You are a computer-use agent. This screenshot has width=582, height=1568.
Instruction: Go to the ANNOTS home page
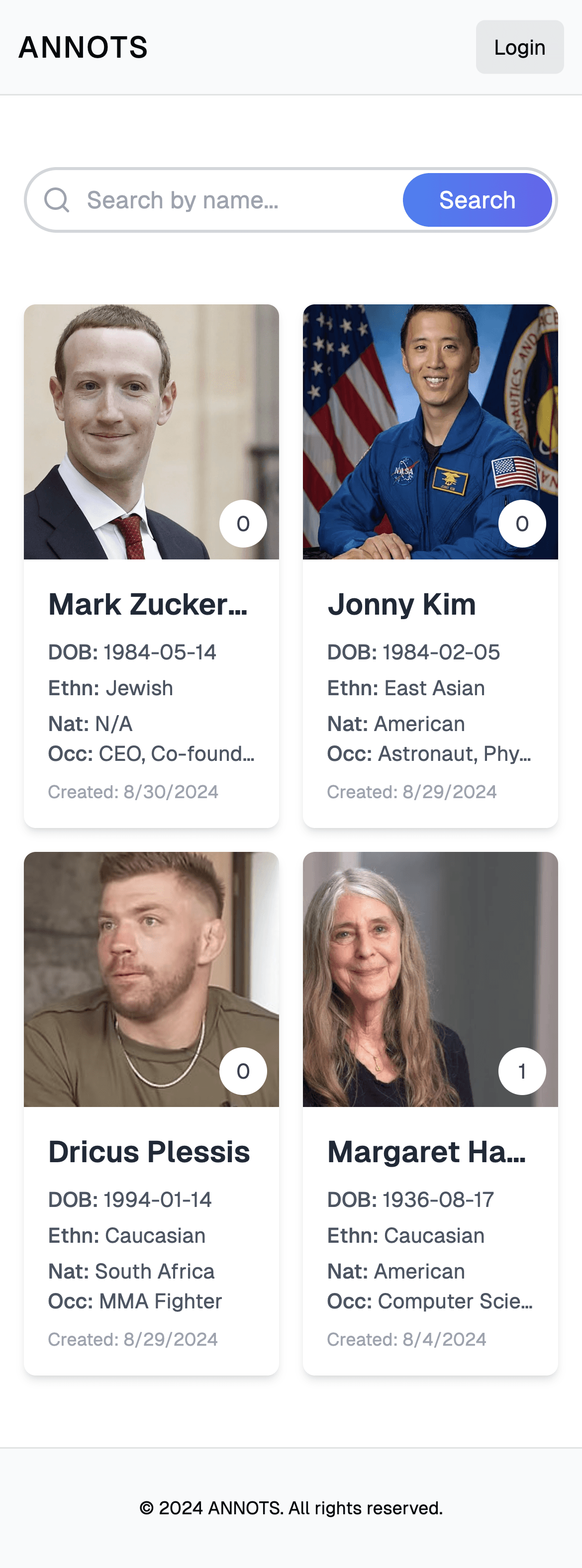tap(84, 47)
